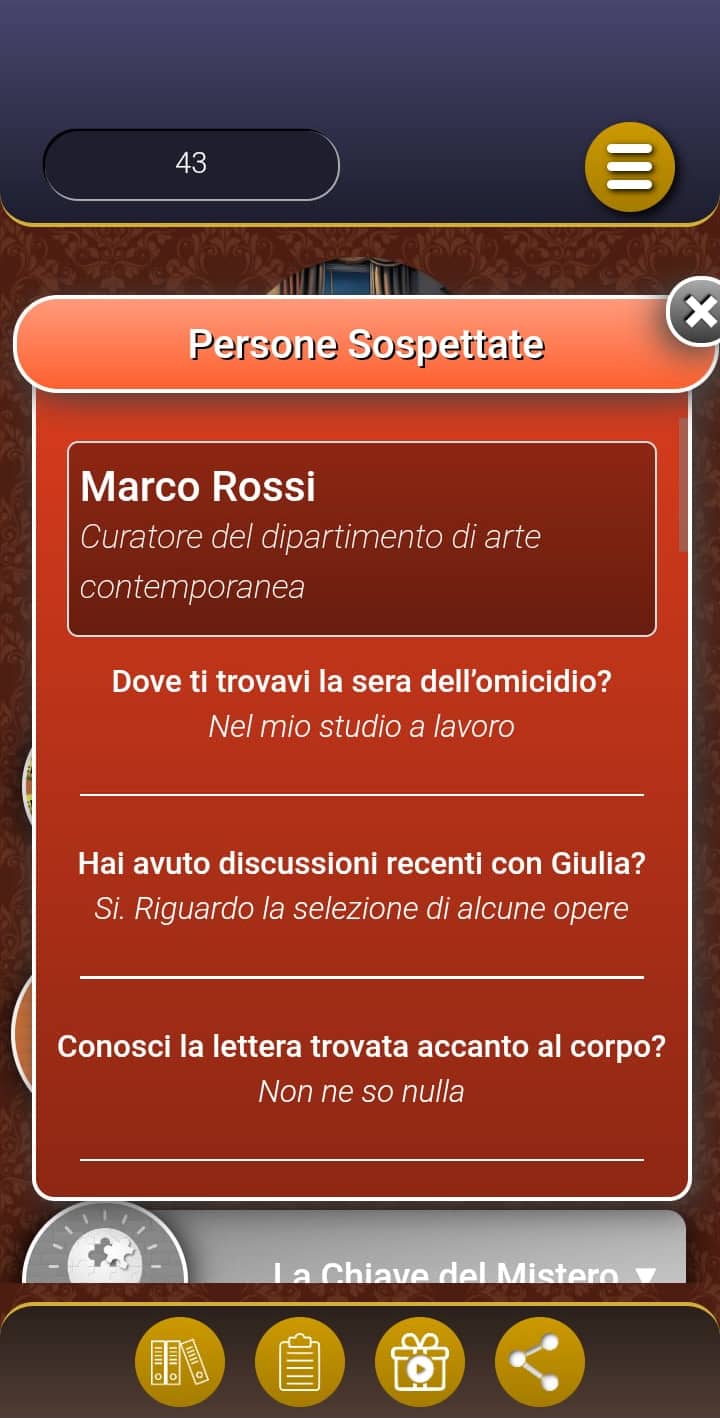Screen dimensions: 720x1418
Task: Open the clipboard notes icon
Action: point(300,1361)
